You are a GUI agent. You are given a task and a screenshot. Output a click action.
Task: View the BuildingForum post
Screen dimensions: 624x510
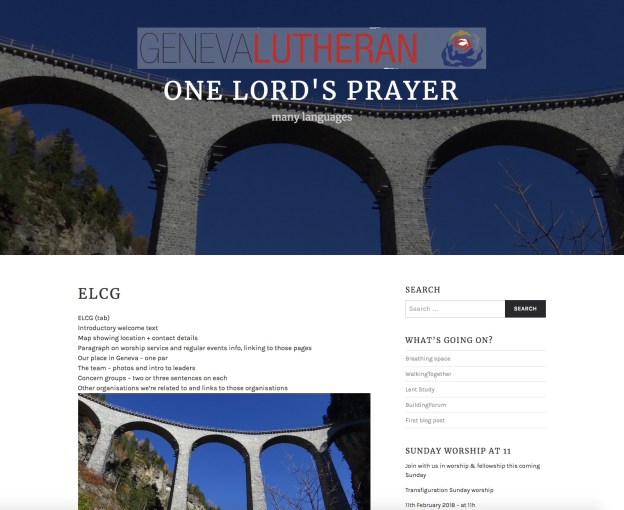[x=427, y=405]
